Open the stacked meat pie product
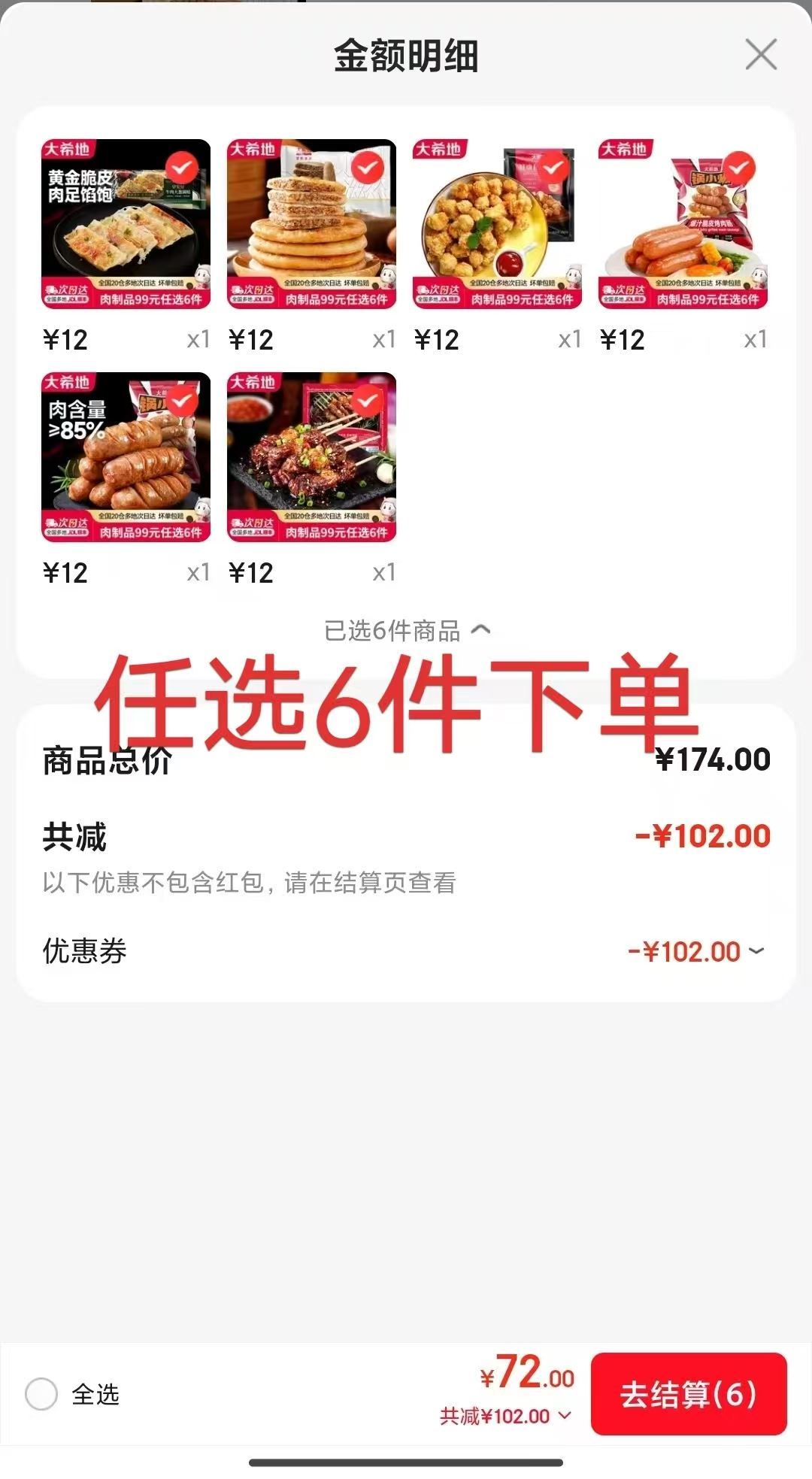 click(x=311, y=224)
